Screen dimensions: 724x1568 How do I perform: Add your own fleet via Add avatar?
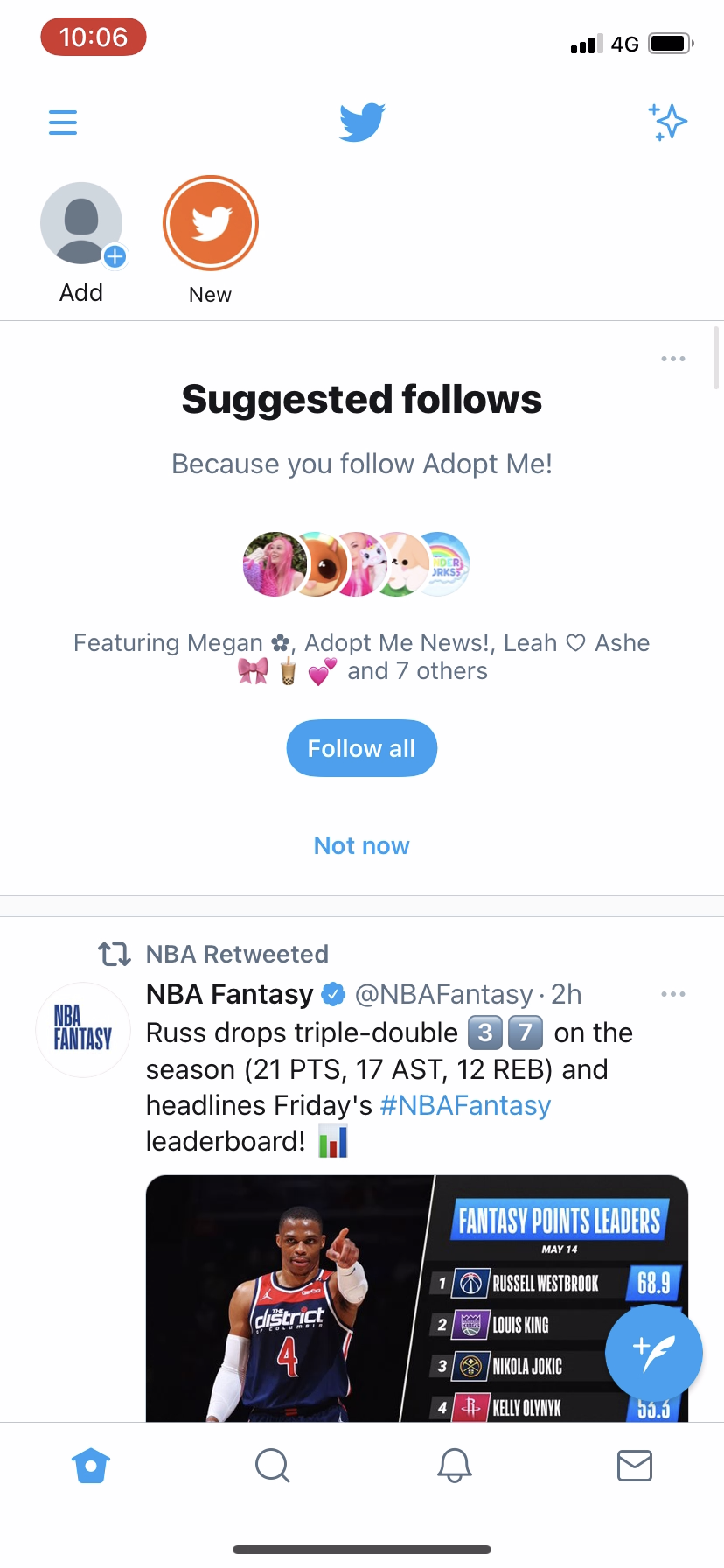point(81,223)
